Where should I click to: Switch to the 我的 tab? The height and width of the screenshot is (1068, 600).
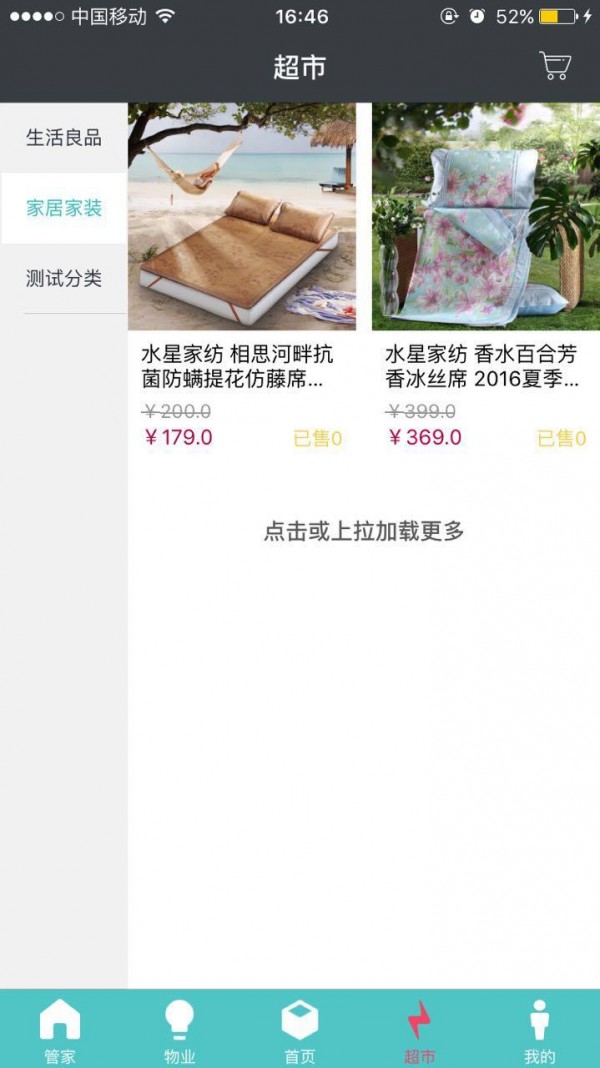[540, 1030]
